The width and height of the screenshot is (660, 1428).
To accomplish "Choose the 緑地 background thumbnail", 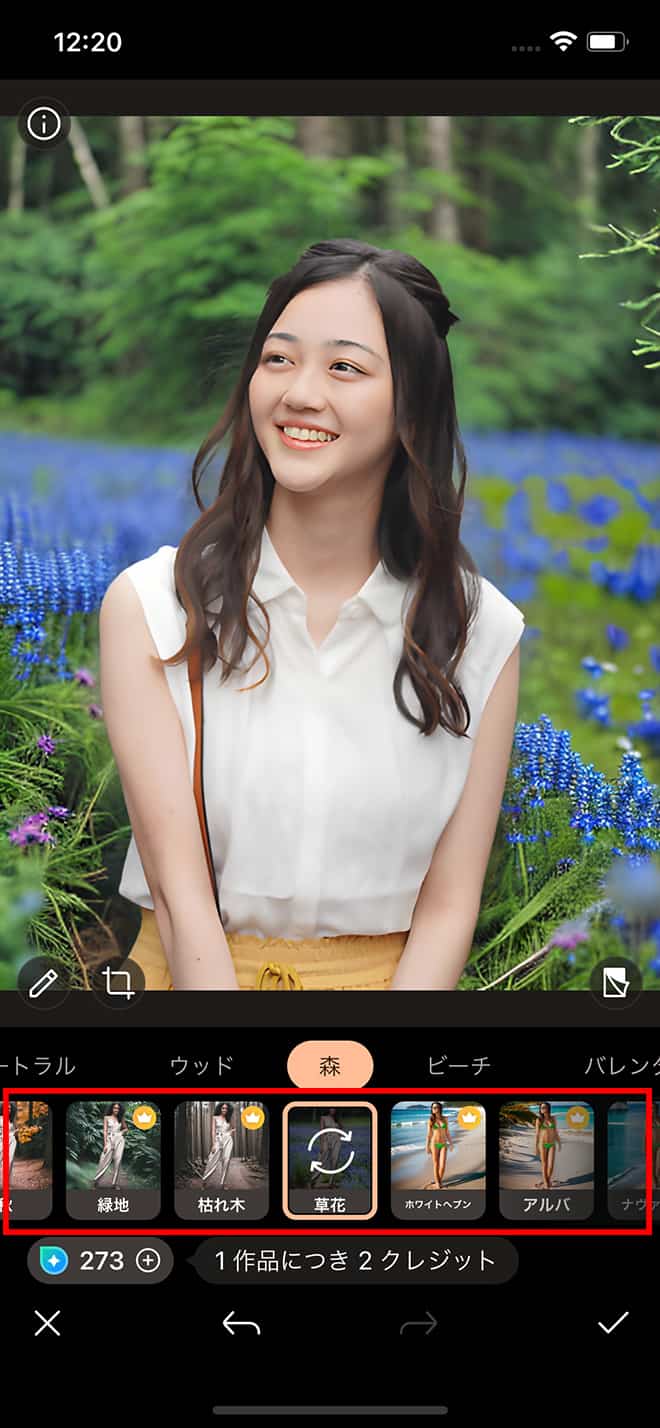I will 113,1160.
